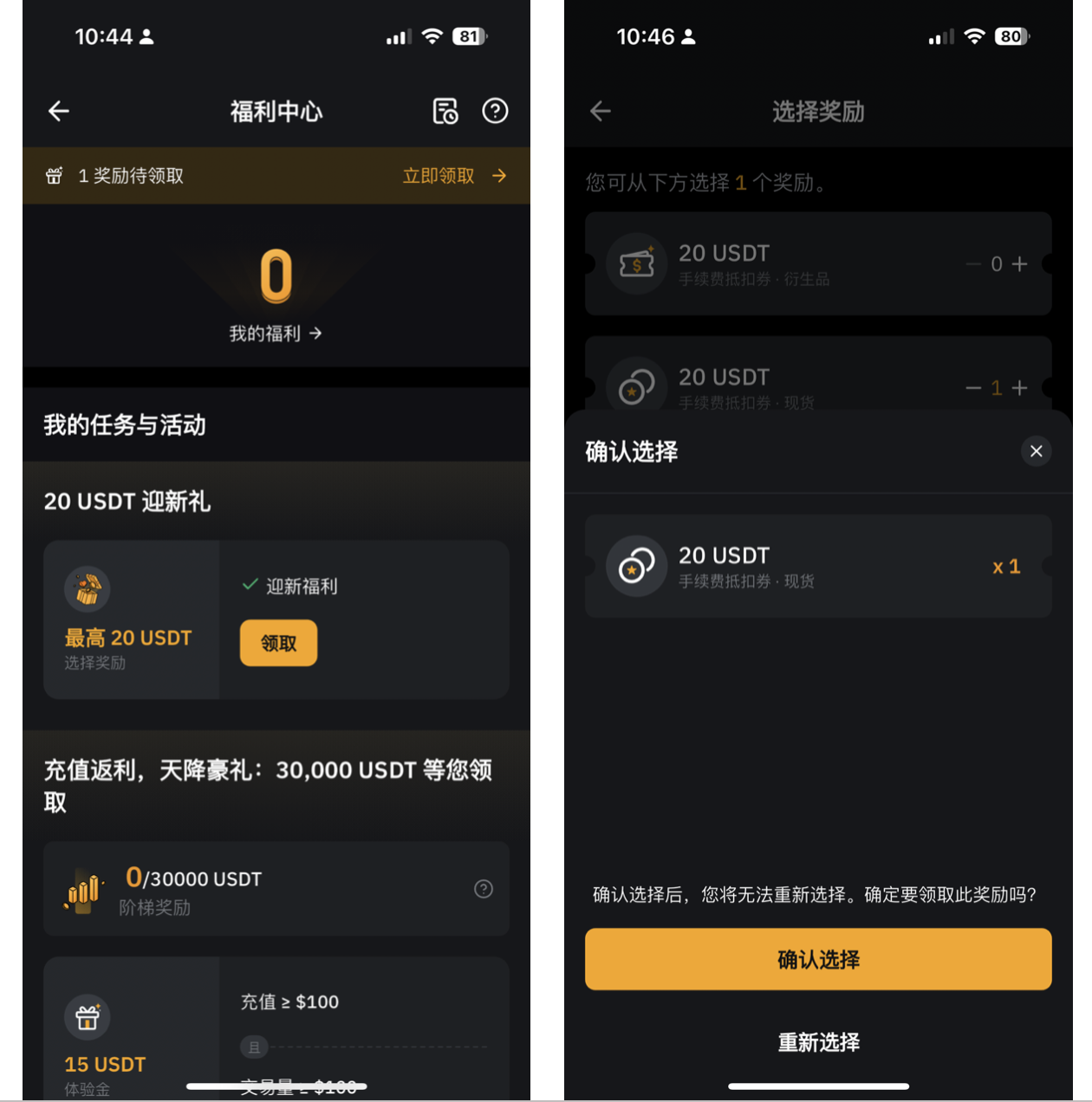Click the derivatives fee coupon ticket icon
Screen dimensions: 1092x1102
click(637, 263)
